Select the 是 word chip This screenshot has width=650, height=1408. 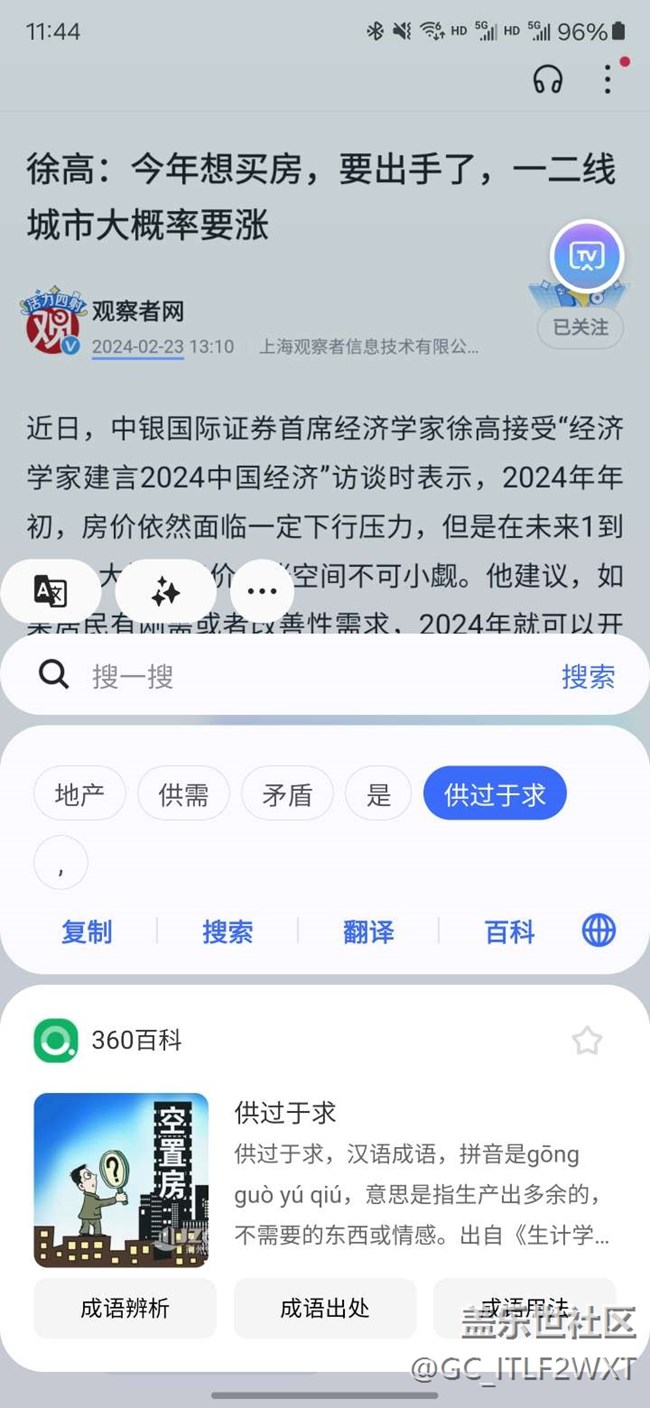click(379, 795)
